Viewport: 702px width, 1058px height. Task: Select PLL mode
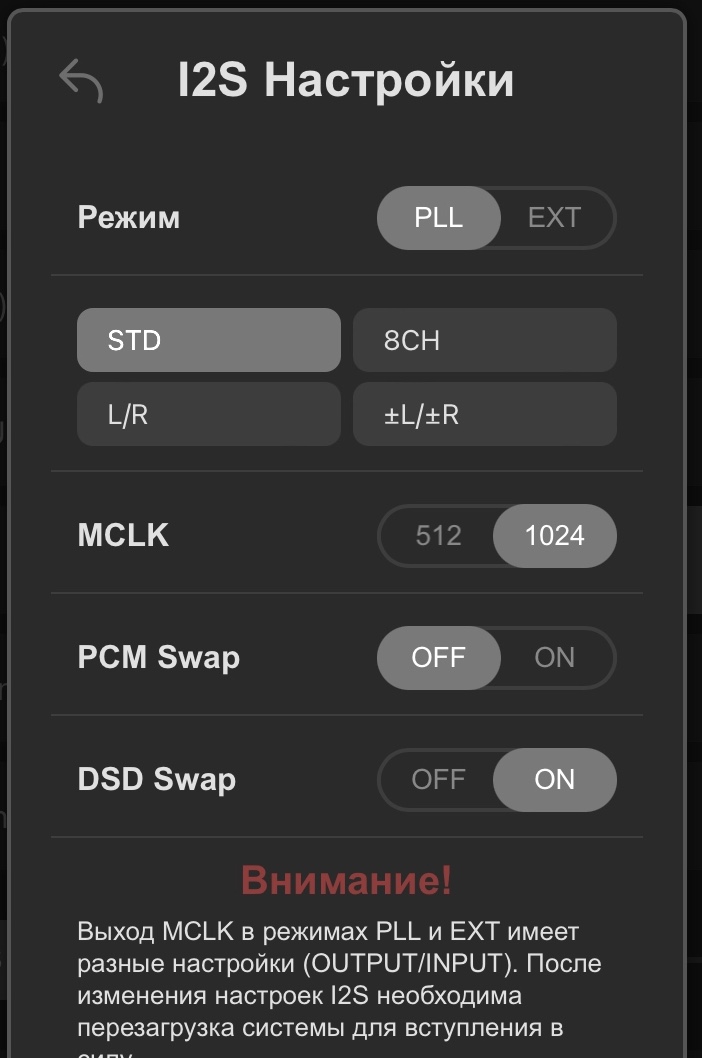point(438,218)
